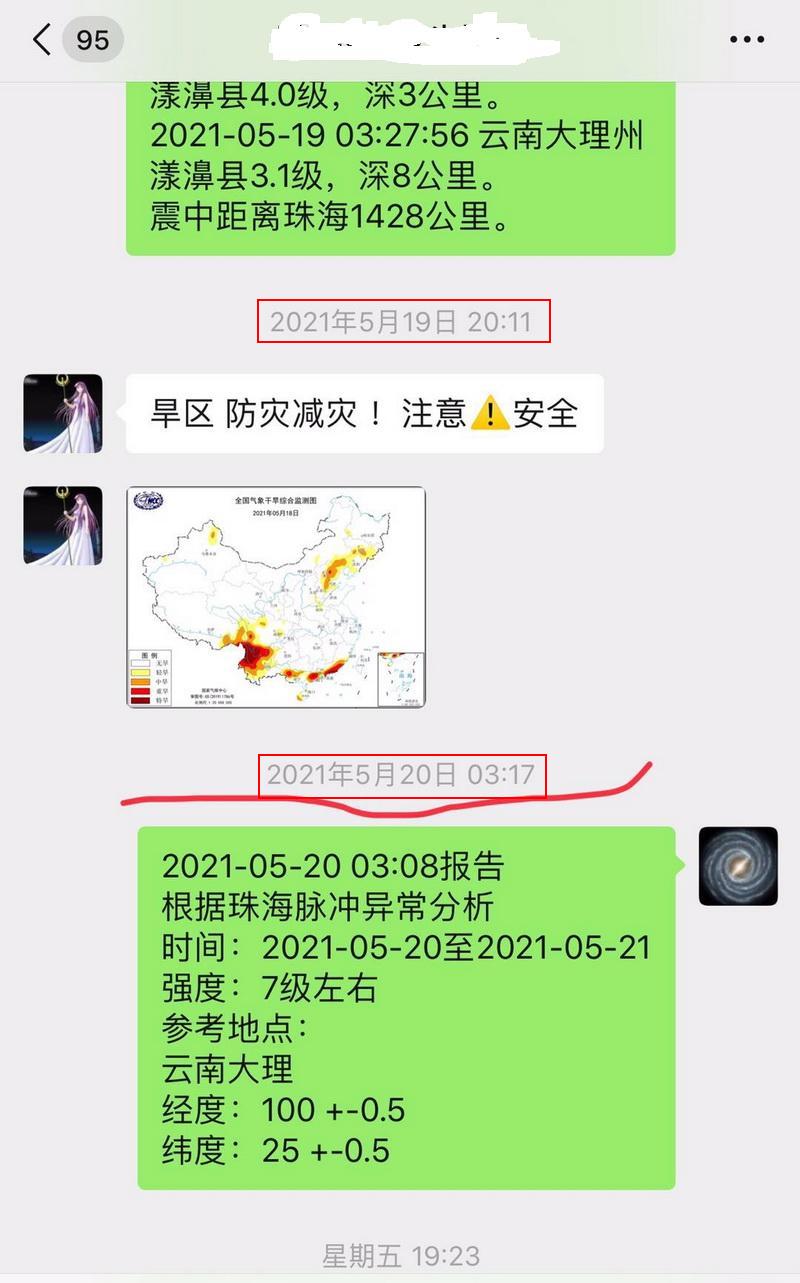This screenshot has height=1283, width=800.
Task: Tap the avatar beside the 旱区 防灾减灾 message
Action: click(63, 413)
